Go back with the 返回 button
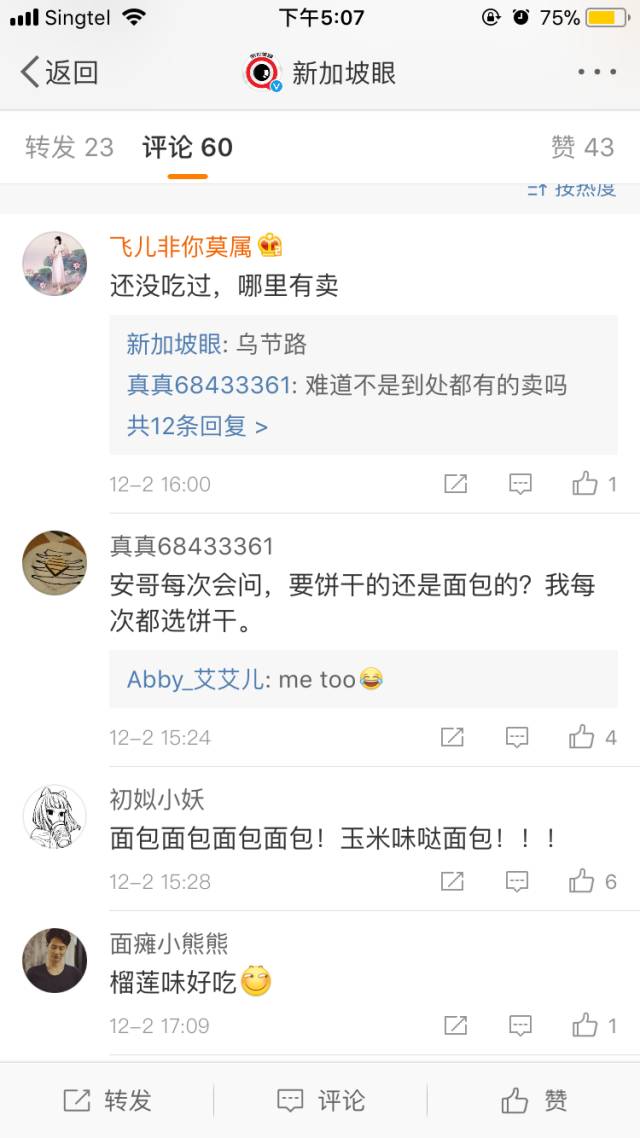The width and height of the screenshot is (640, 1138). (60, 72)
